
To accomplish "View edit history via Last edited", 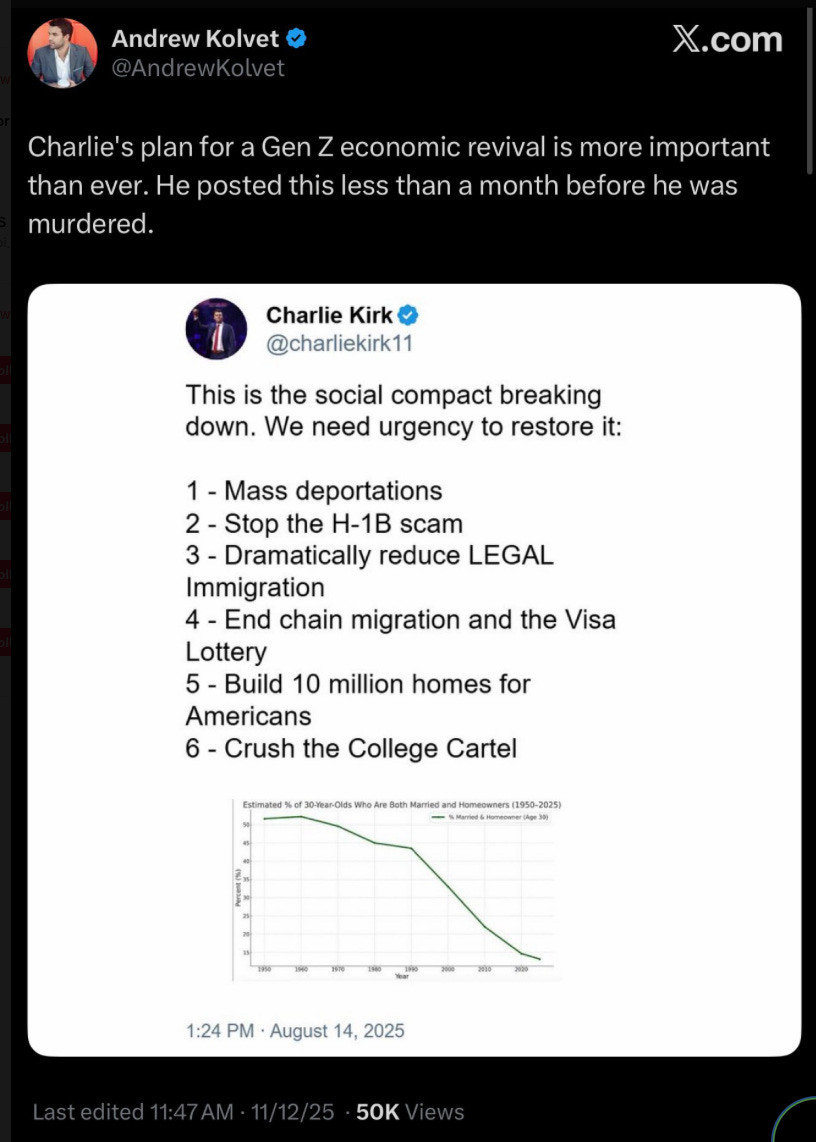I will (x=134, y=1111).
